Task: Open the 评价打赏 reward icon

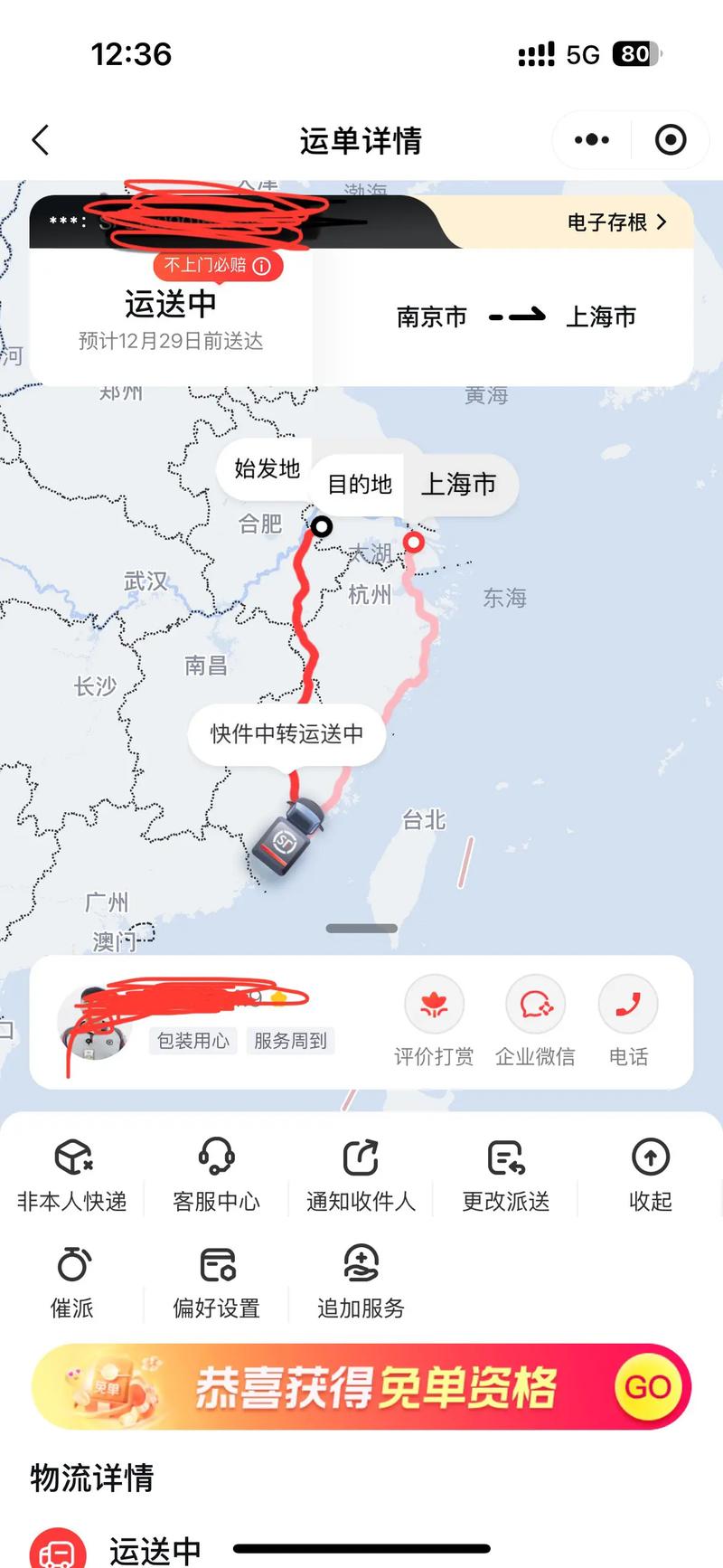Action: click(435, 1004)
